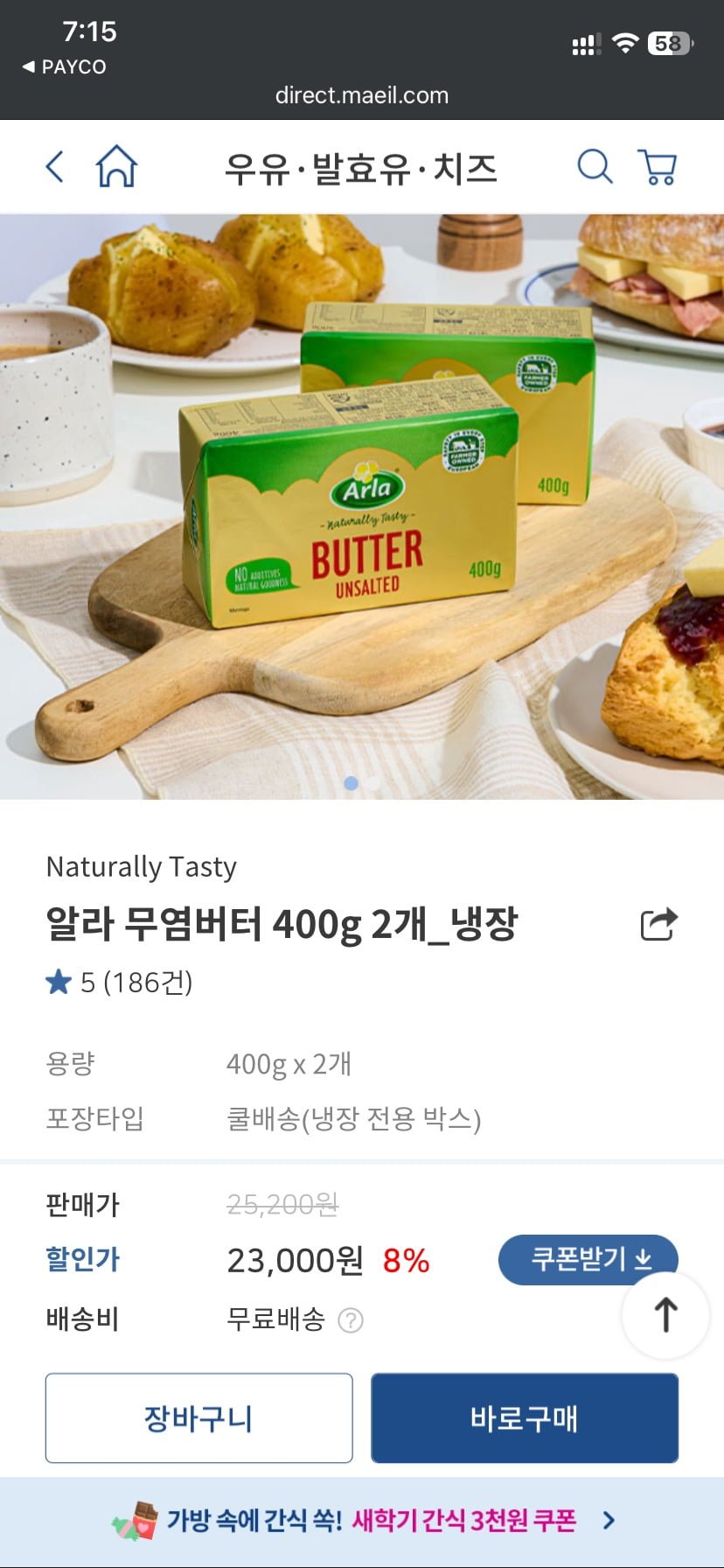Share the Arla butter product

click(658, 924)
